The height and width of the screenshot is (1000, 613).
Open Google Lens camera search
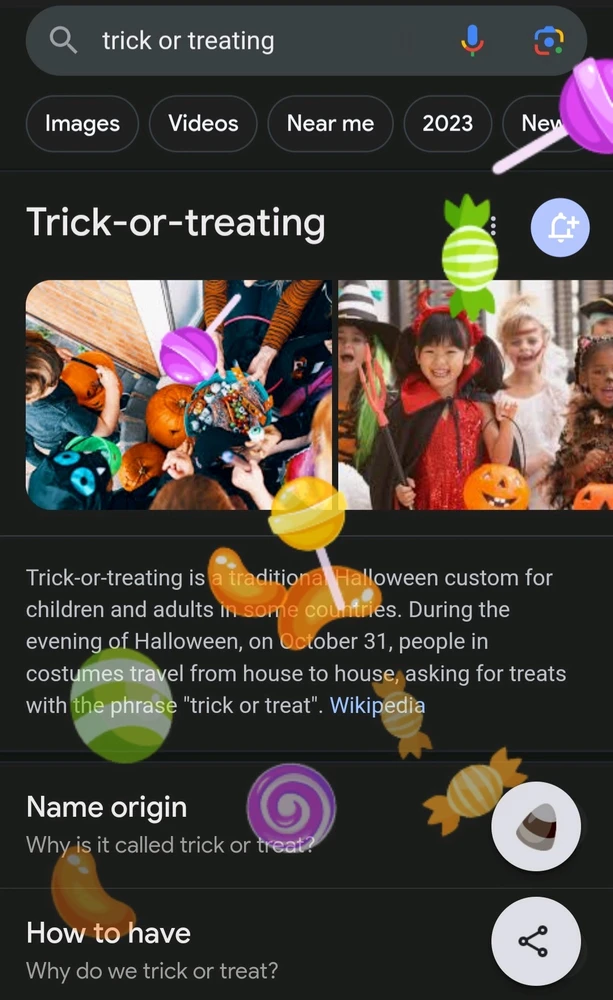548,41
